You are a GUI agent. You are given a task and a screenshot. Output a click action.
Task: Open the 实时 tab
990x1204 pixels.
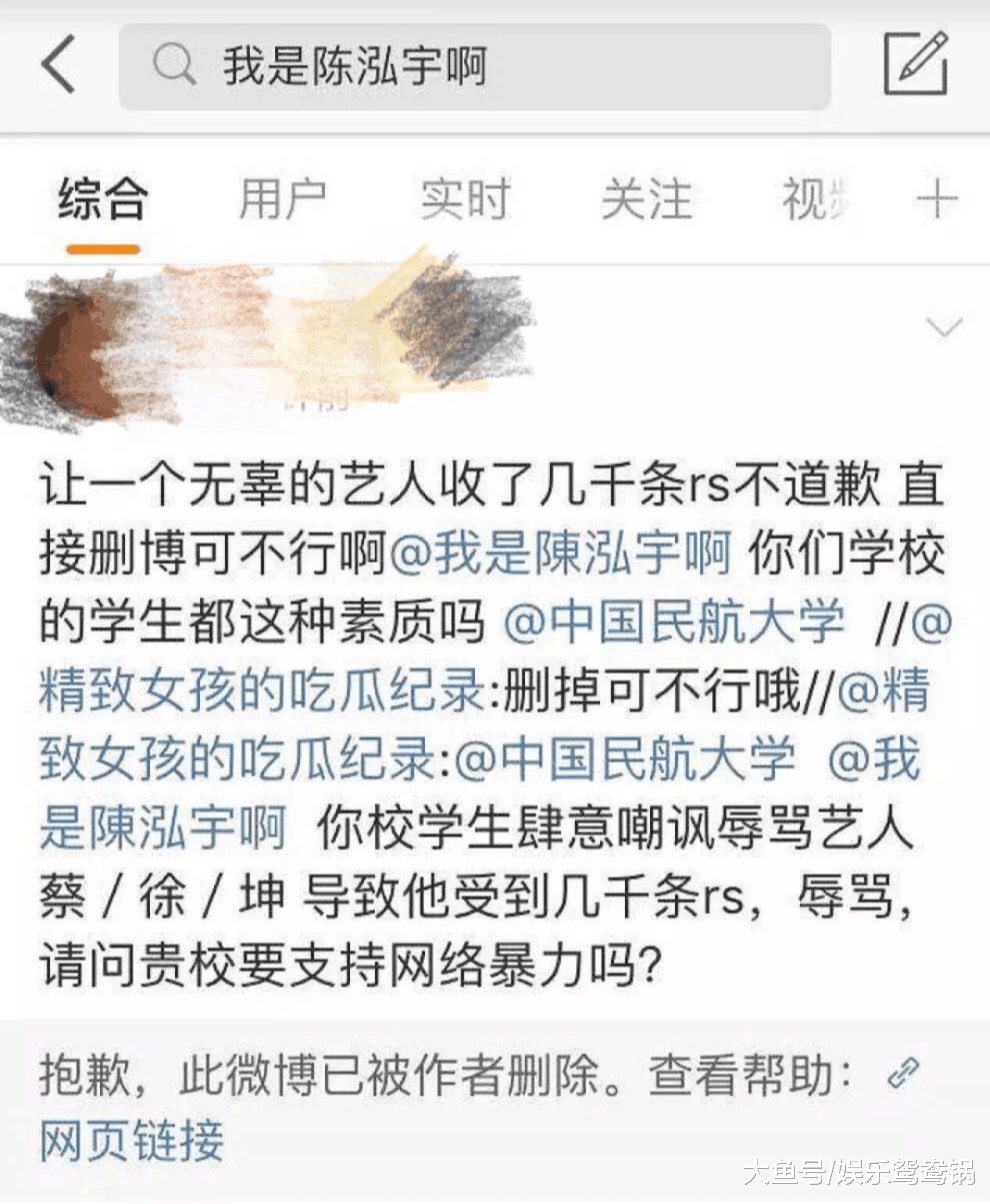465,198
